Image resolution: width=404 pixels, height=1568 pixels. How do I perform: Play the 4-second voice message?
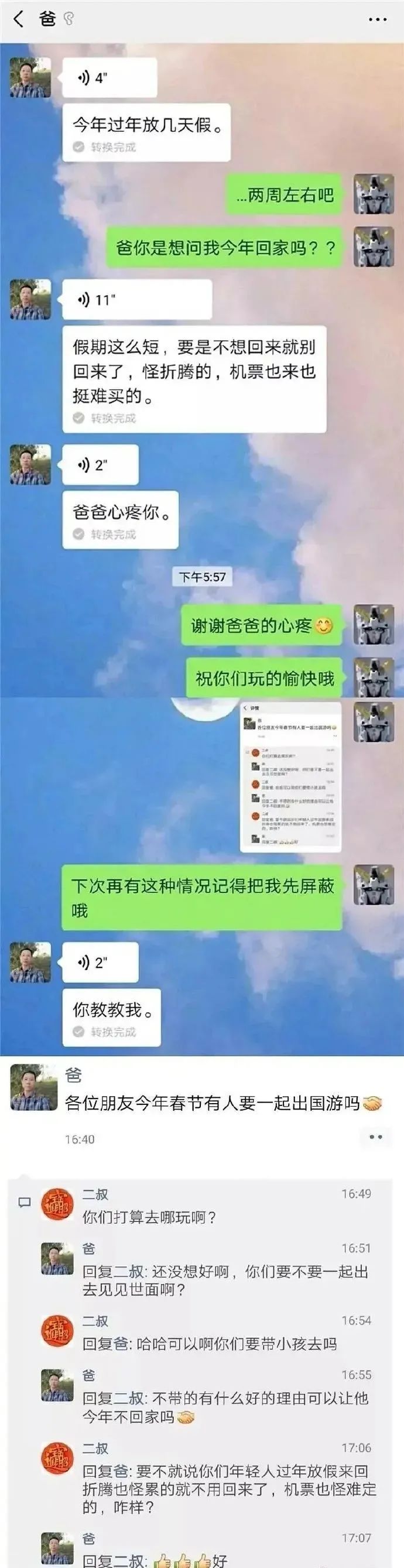tap(109, 78)
